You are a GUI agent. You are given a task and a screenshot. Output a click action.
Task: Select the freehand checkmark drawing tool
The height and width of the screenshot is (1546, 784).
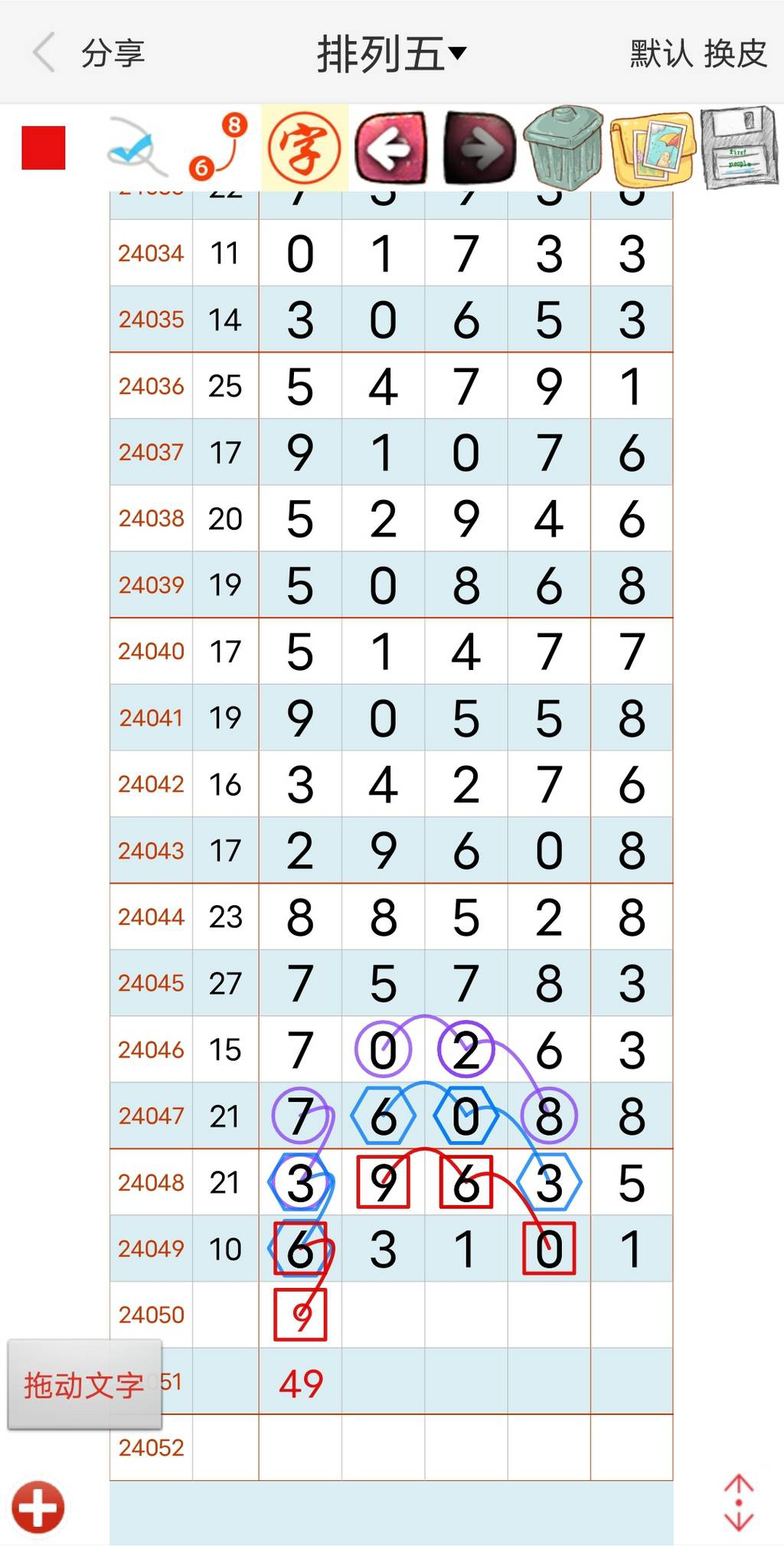click(x=136, y=147)
